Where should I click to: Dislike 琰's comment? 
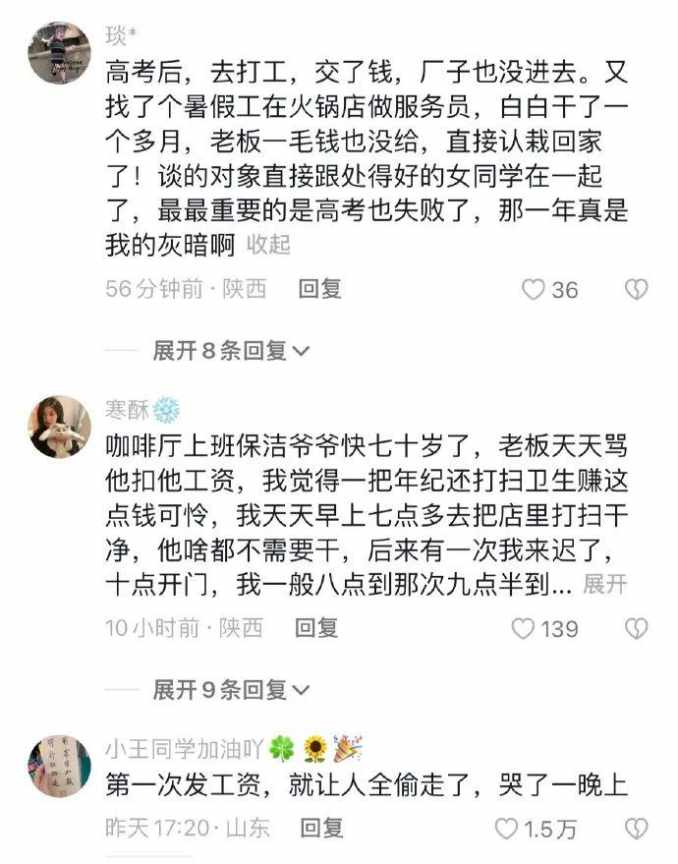coord(636,290)
